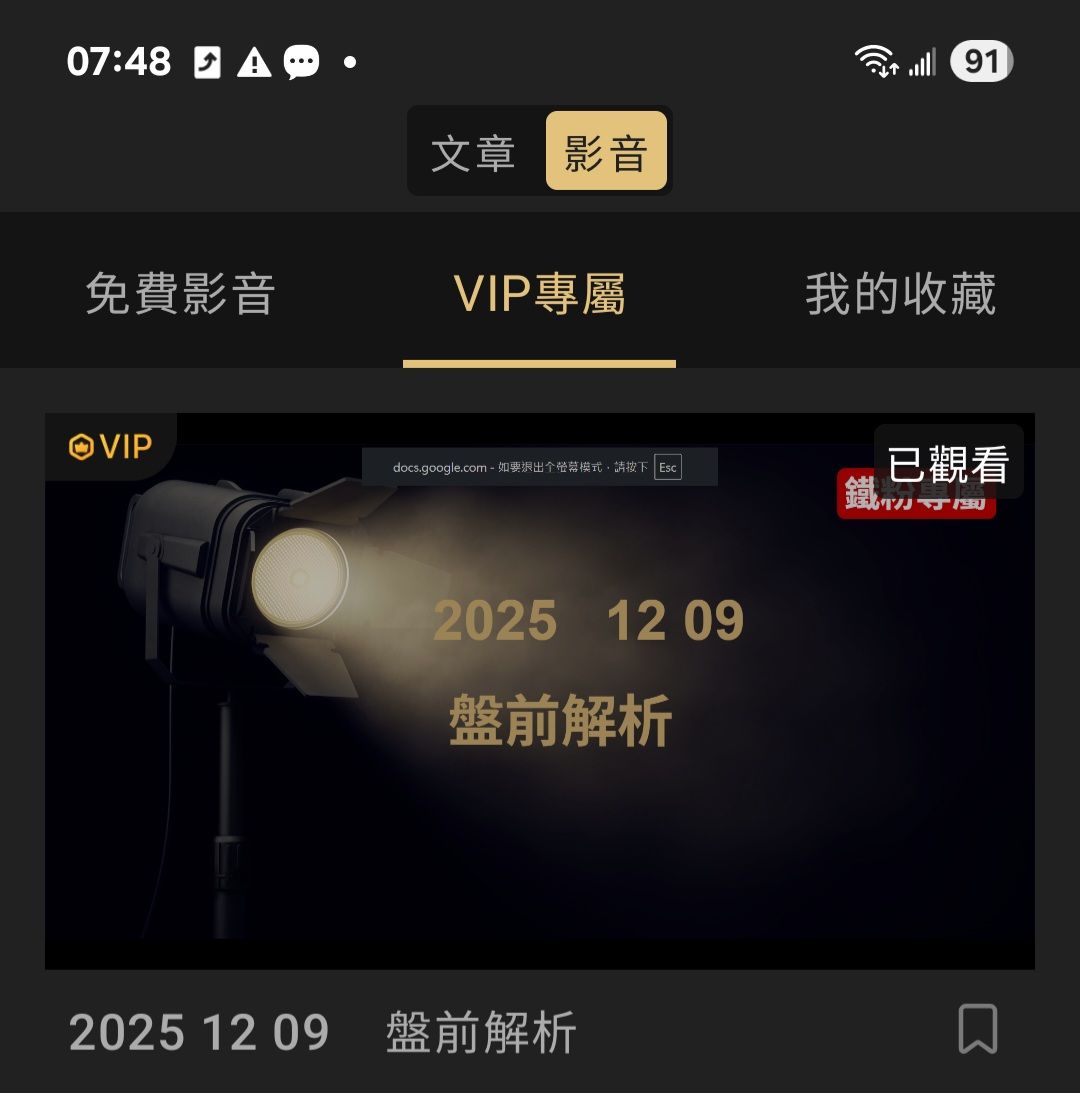Viewport: 1080px width, 1093px height.
Task: Select the 影音 tab
Action: (606, 152)
